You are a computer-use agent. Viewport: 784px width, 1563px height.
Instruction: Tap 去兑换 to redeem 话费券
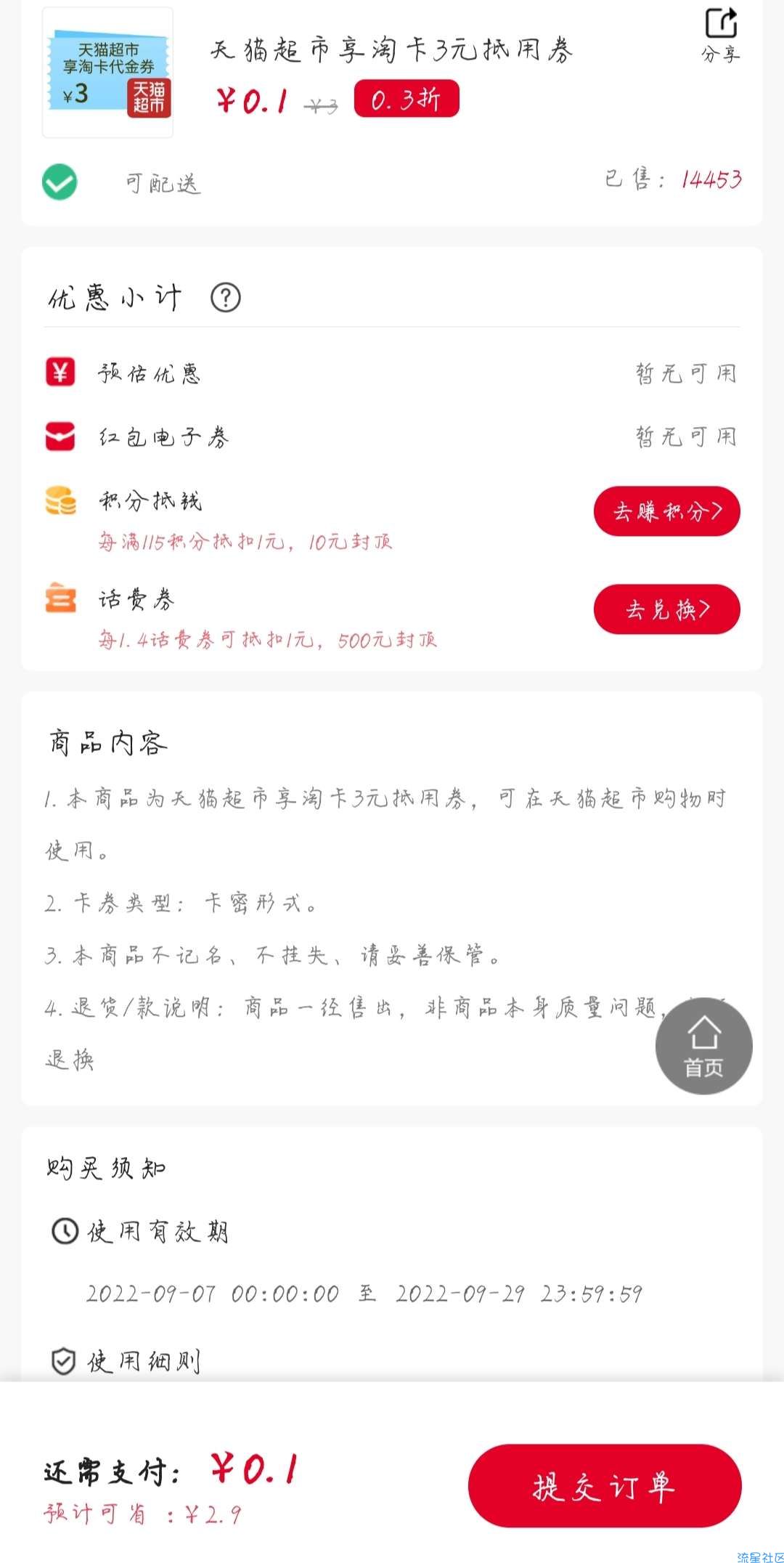tap(666, 609)
